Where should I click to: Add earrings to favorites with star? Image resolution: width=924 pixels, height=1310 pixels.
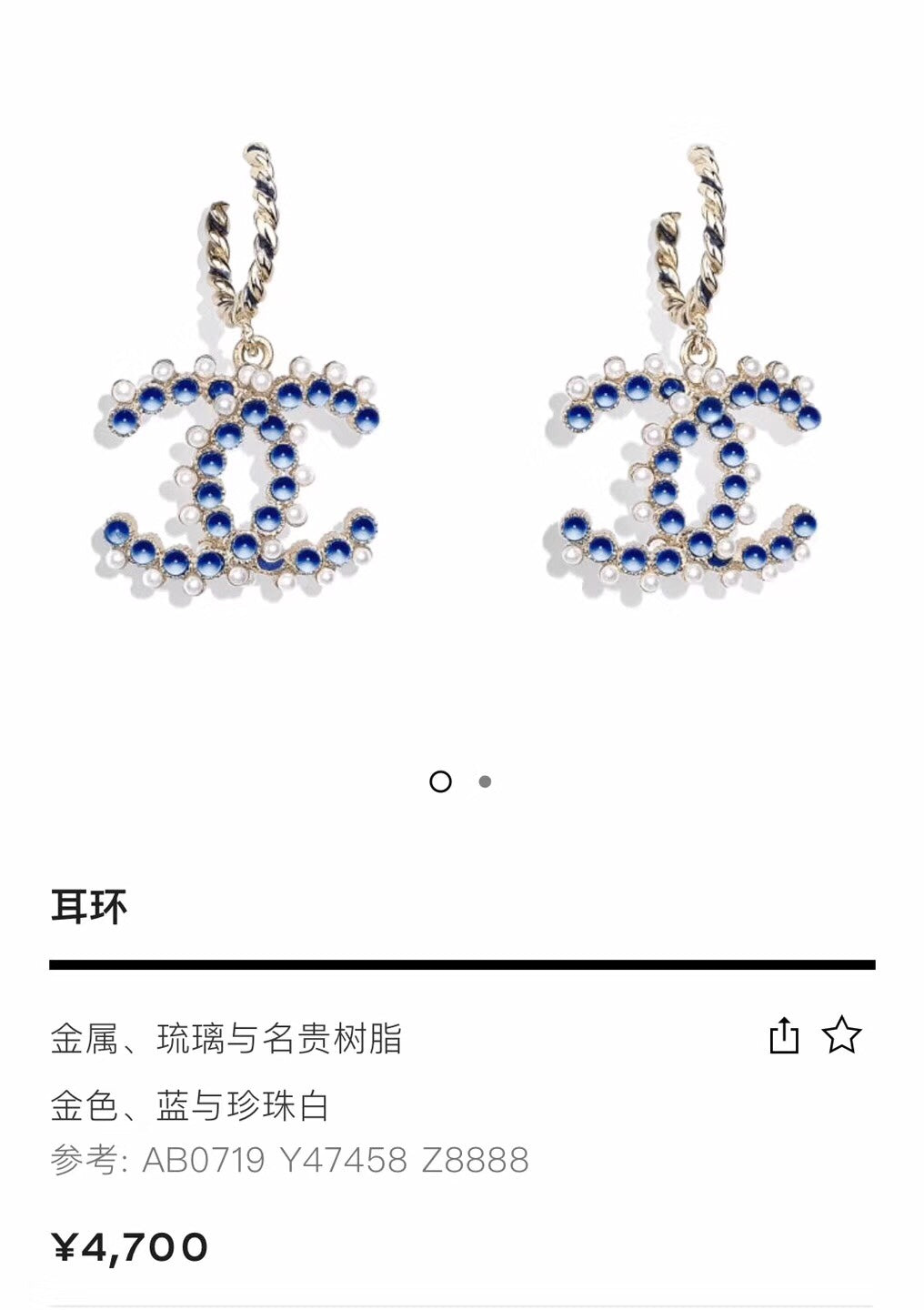[841, 1035]
